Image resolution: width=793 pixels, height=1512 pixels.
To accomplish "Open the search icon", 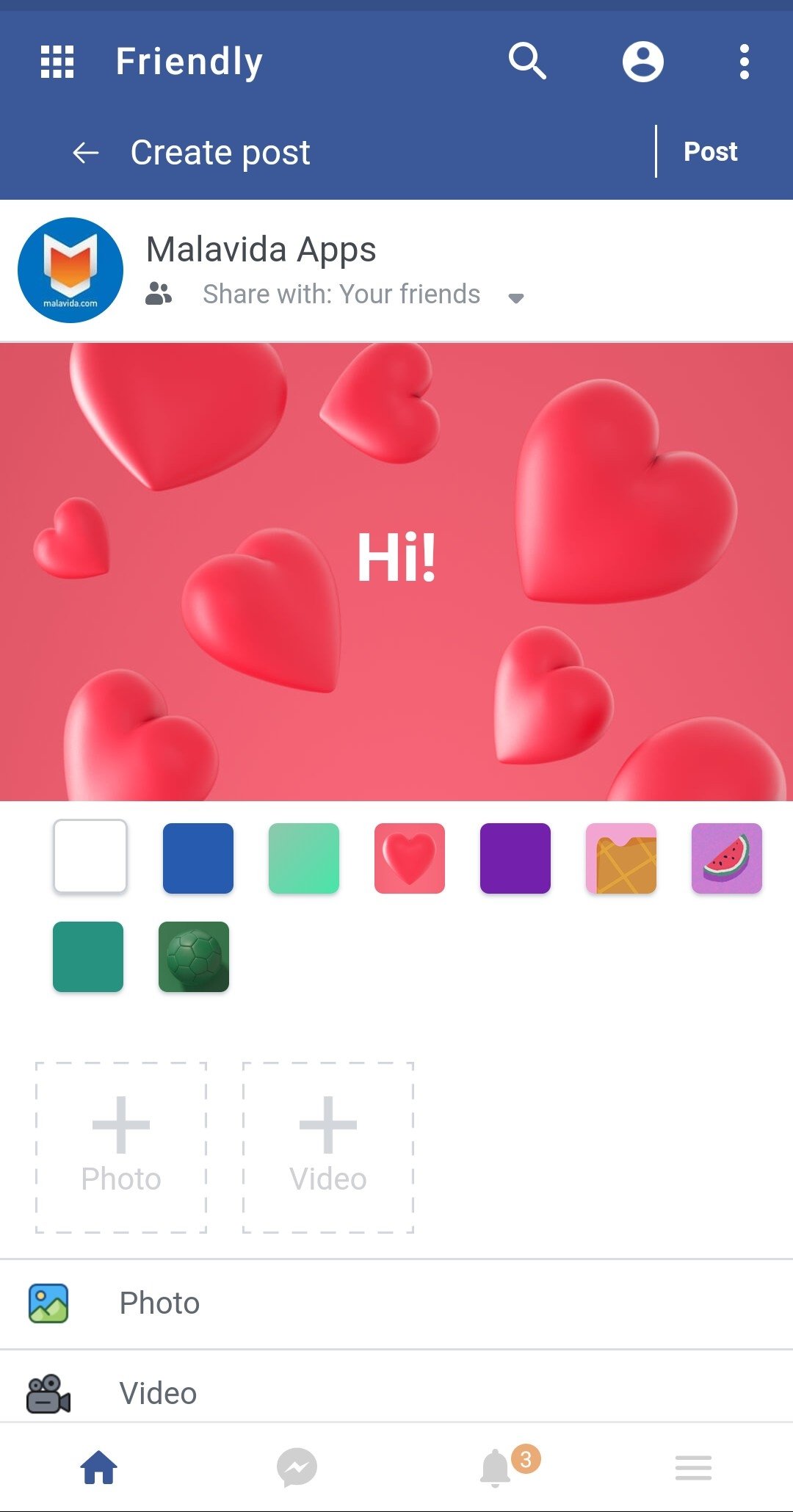I will coord(527,62).
